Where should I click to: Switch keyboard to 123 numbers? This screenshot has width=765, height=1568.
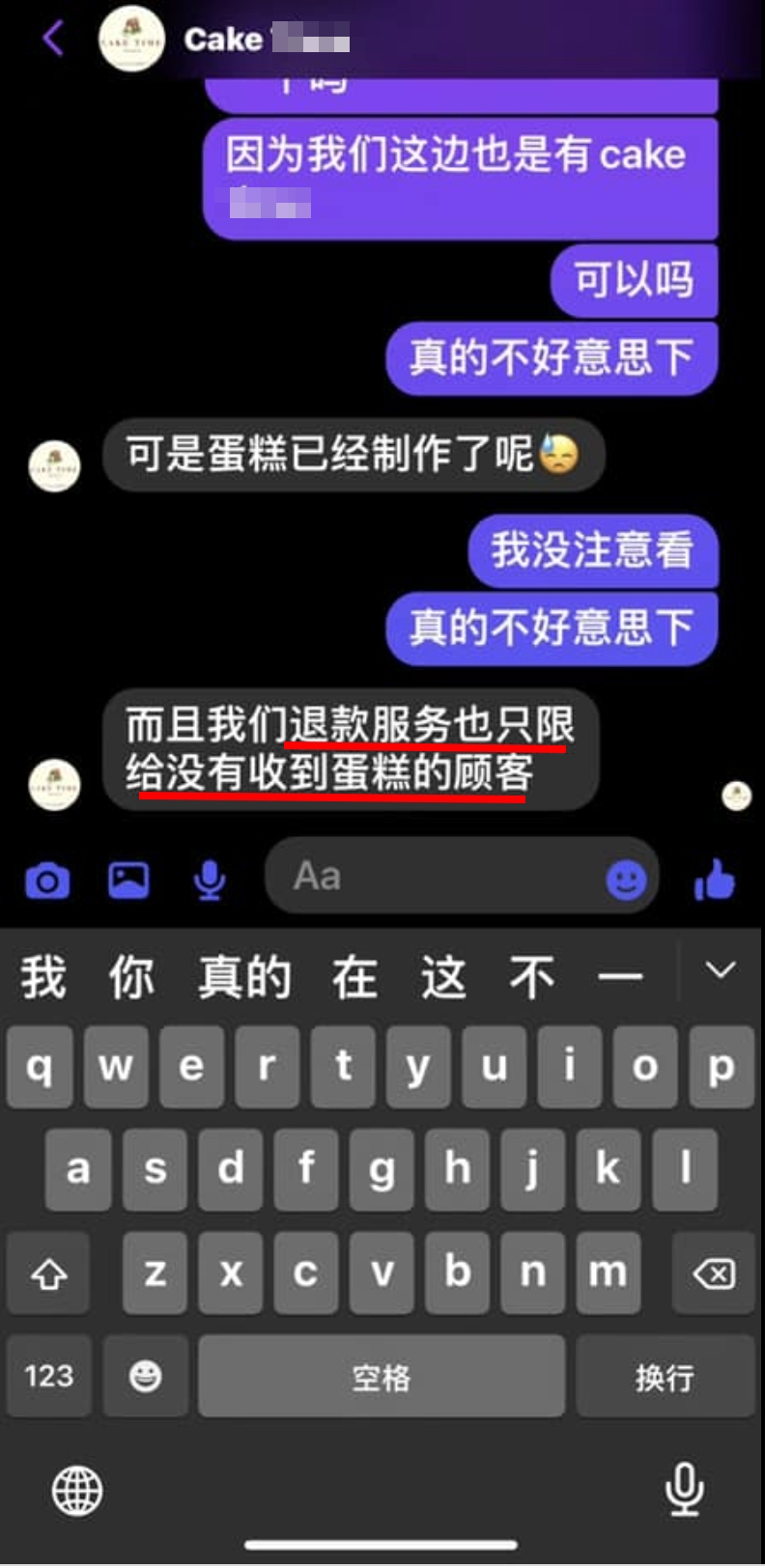[49, 1376]
